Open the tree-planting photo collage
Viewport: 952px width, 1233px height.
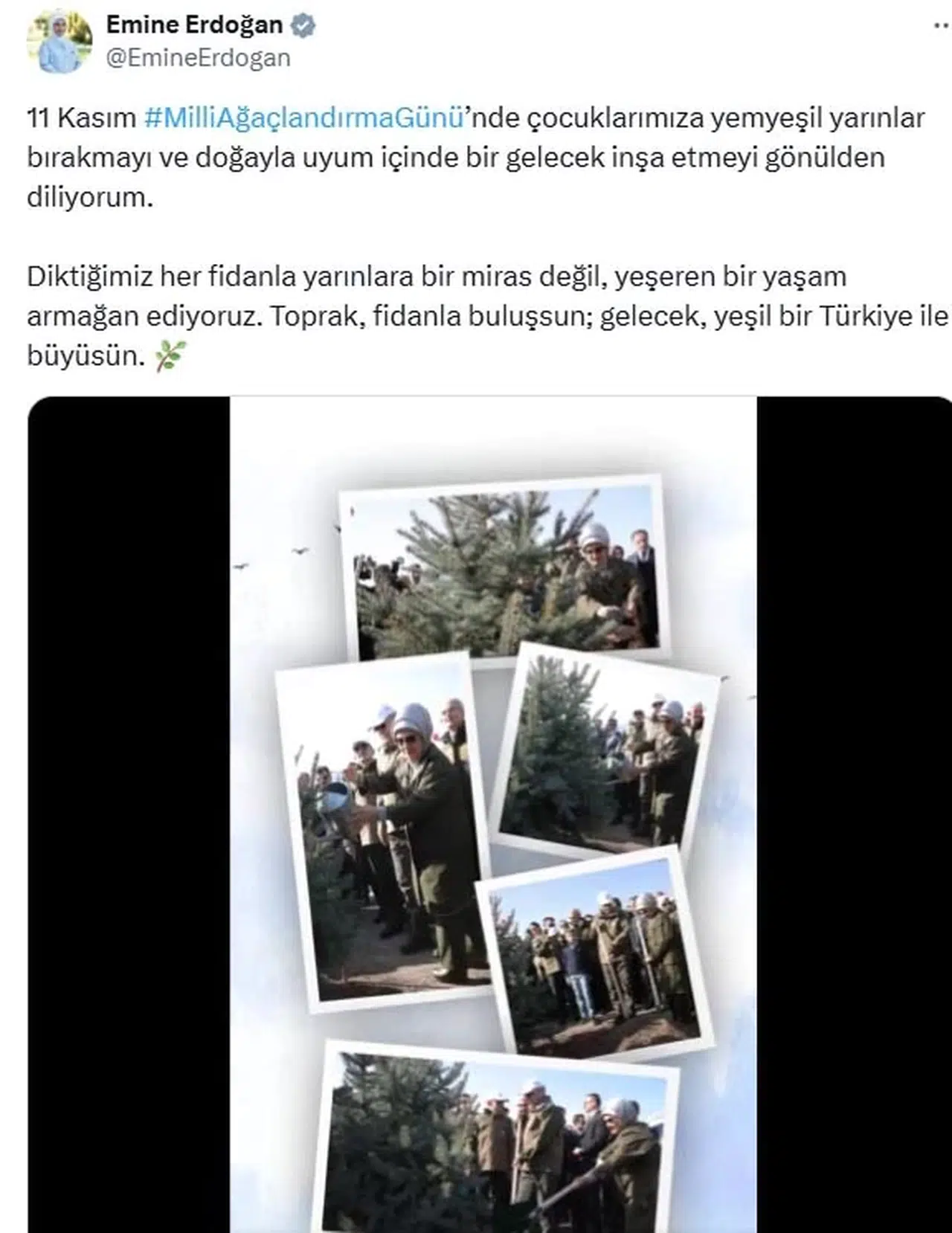point(492,814)
